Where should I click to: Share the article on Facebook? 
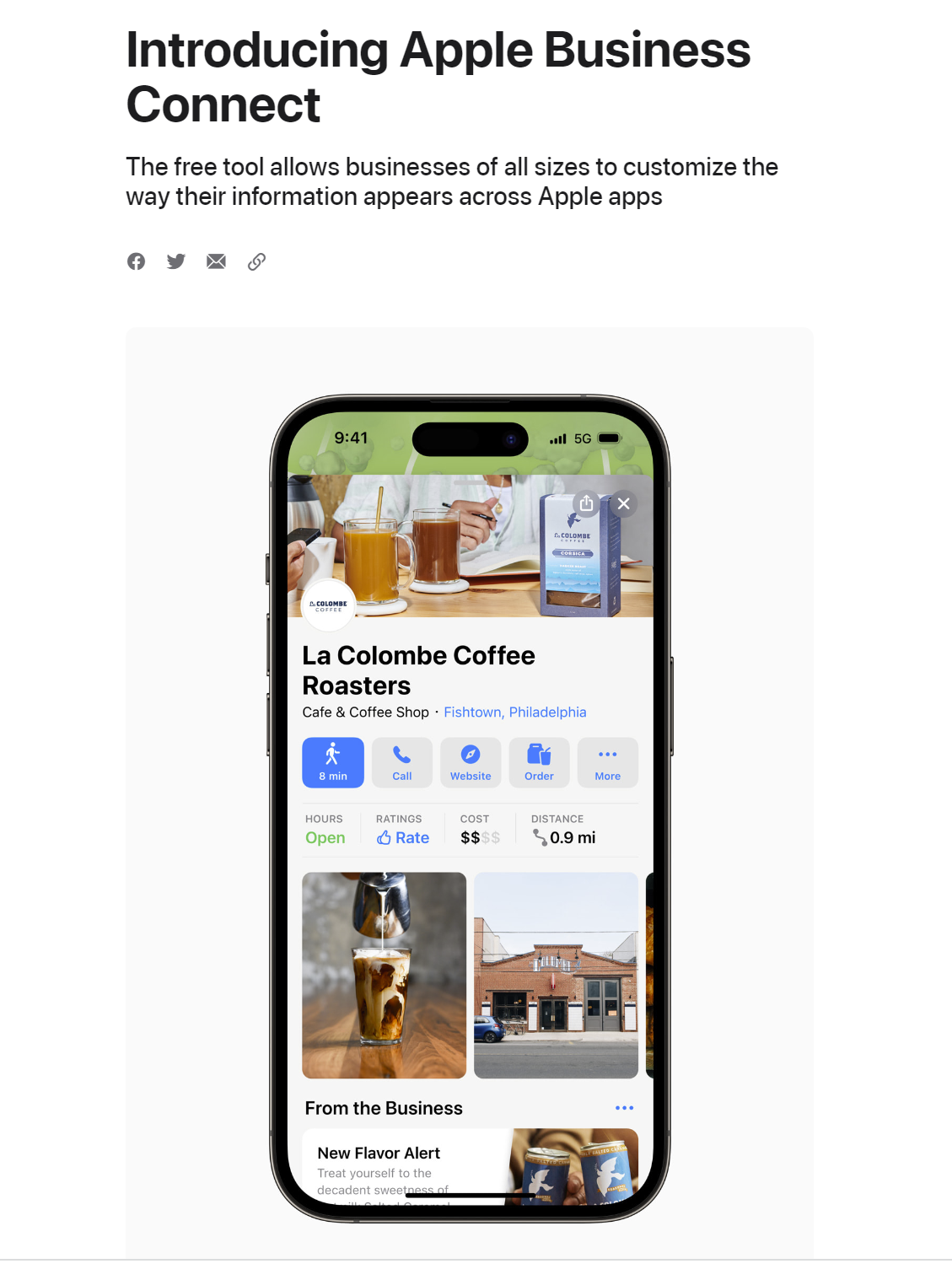(136, 261)
